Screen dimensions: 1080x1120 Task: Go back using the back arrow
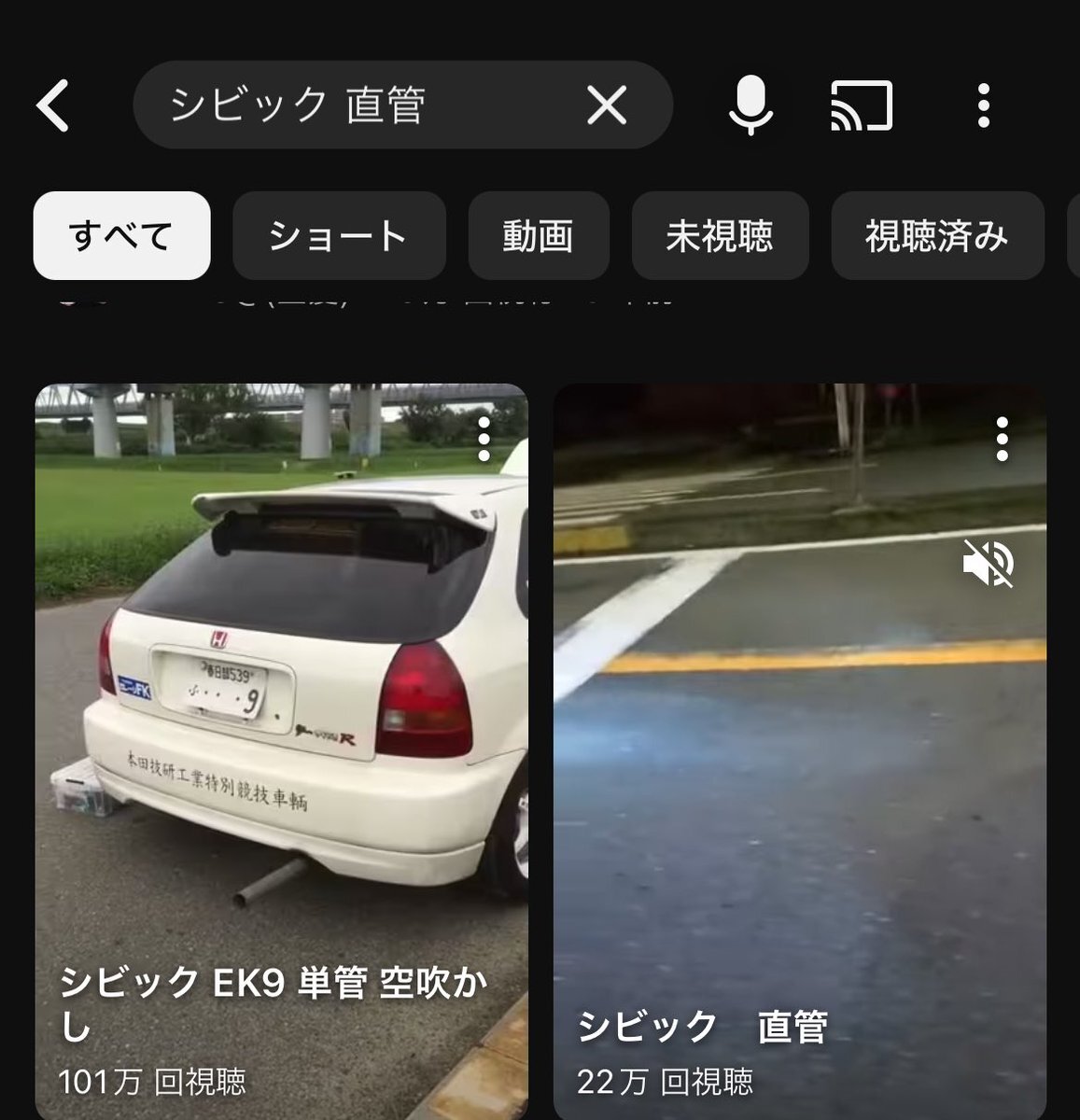pos(53,105)
